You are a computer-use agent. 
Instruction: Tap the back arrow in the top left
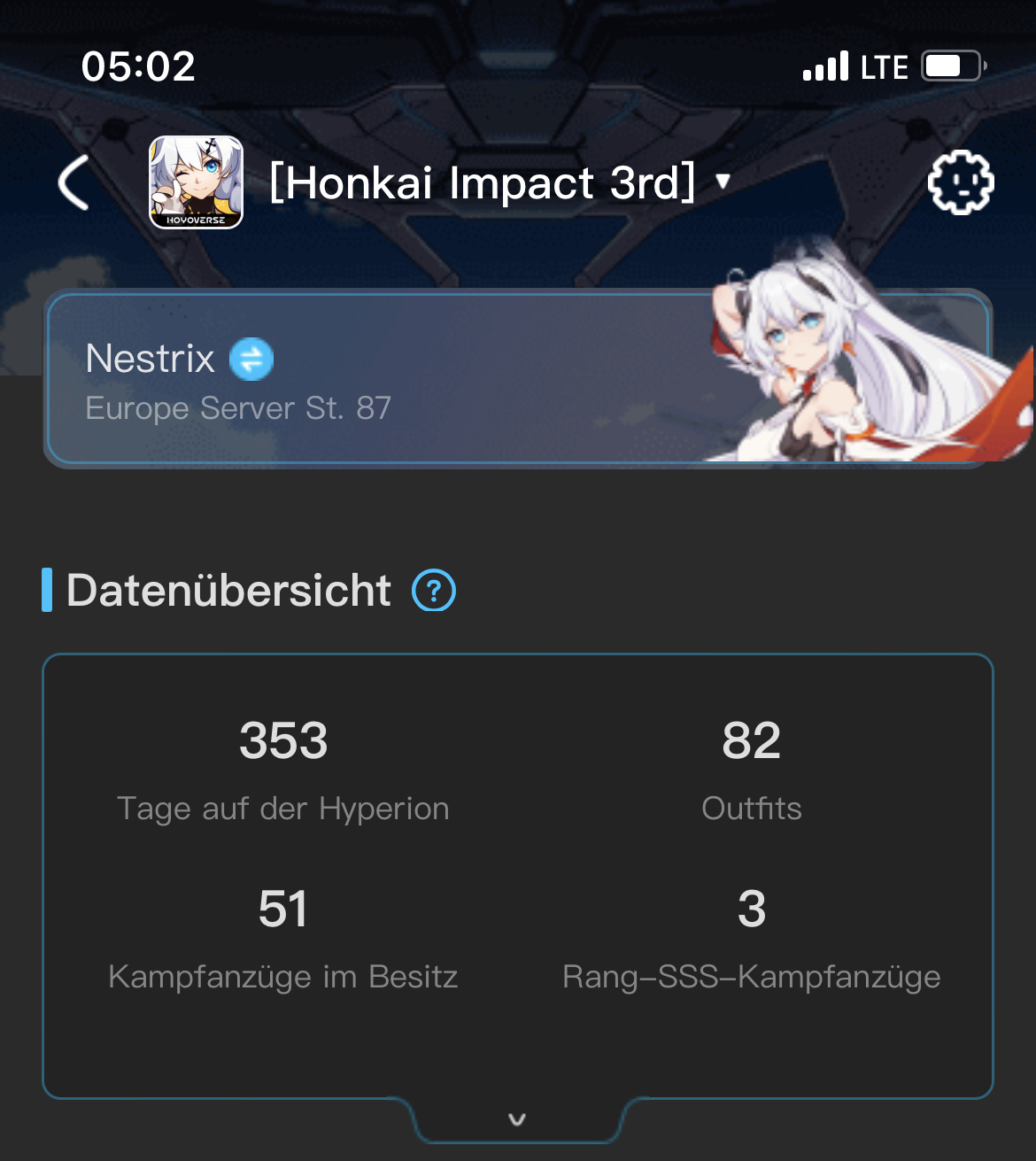75,183
